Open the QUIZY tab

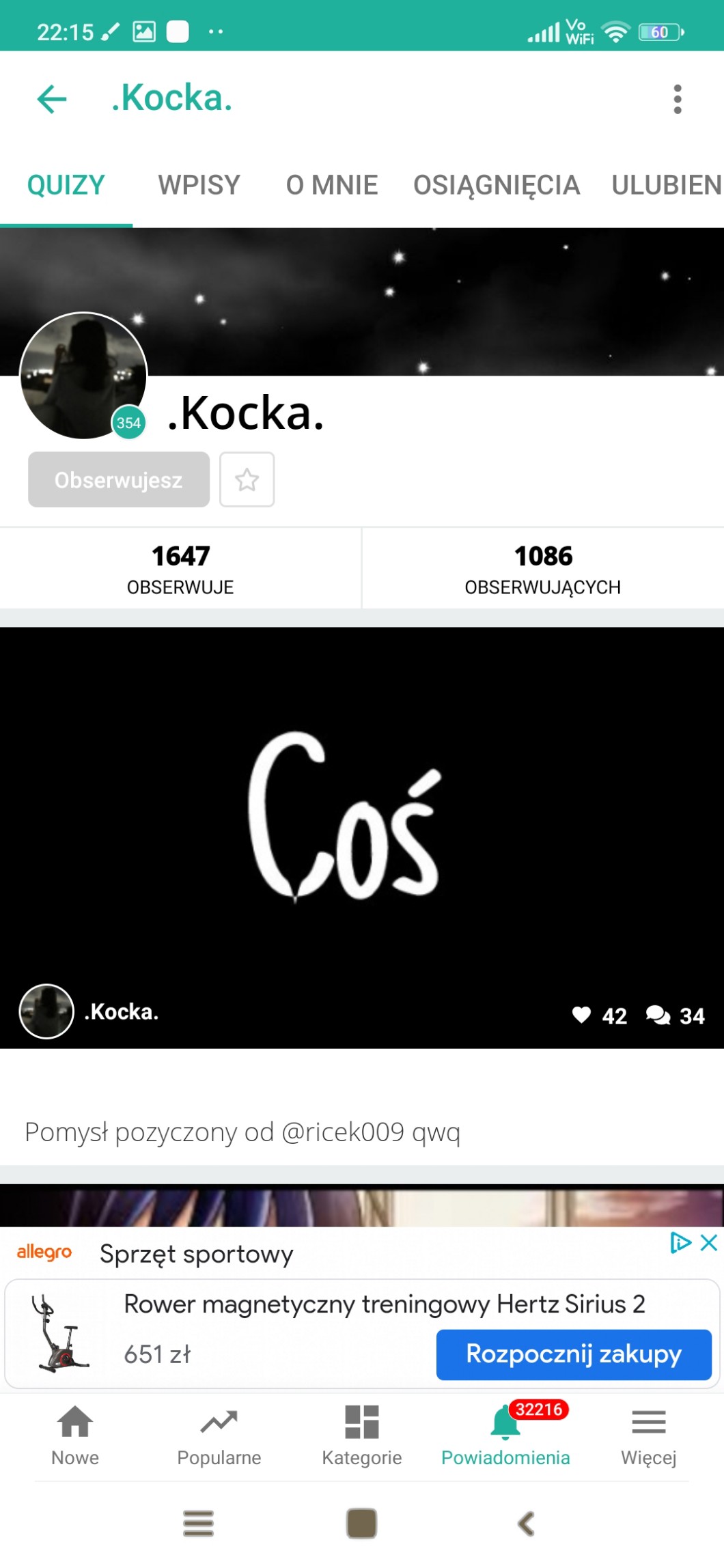66,185
